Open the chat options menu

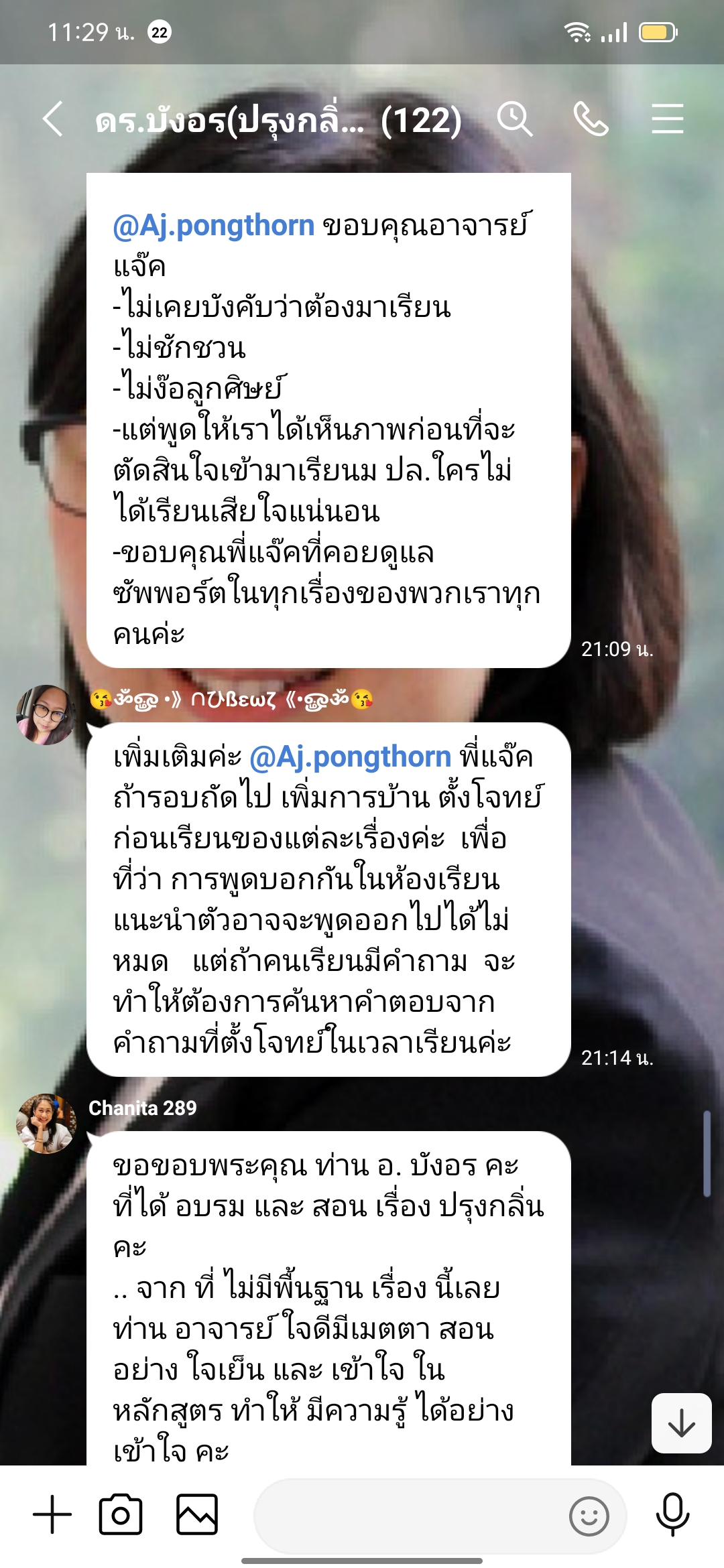[667, 119]
